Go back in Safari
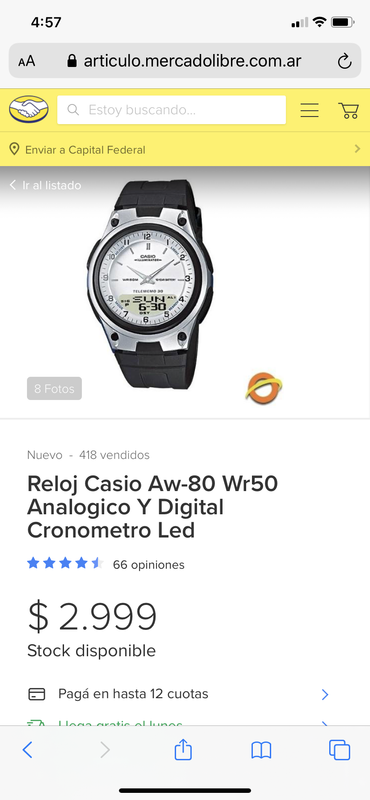The height and width of the screenshot is (800, 370). point(28,750)
